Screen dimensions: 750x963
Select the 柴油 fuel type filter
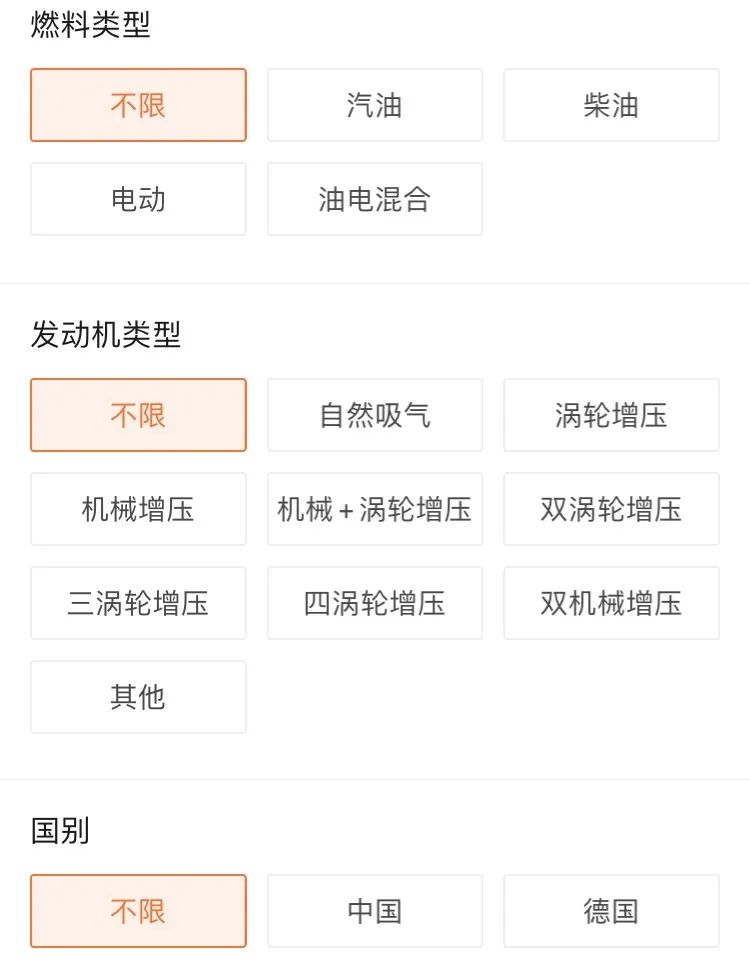click(611, 105)
